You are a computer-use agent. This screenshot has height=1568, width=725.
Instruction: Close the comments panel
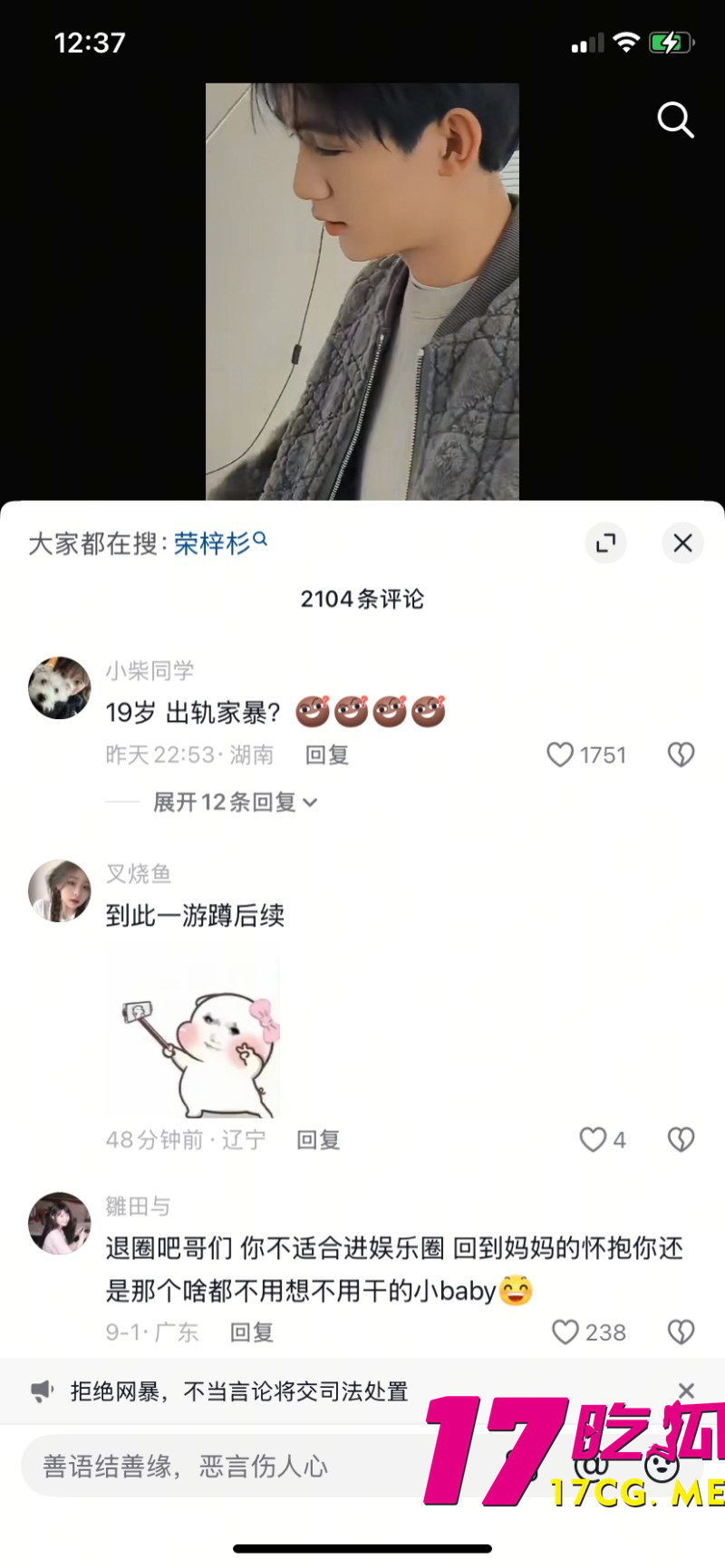click(x=682, y=543)
